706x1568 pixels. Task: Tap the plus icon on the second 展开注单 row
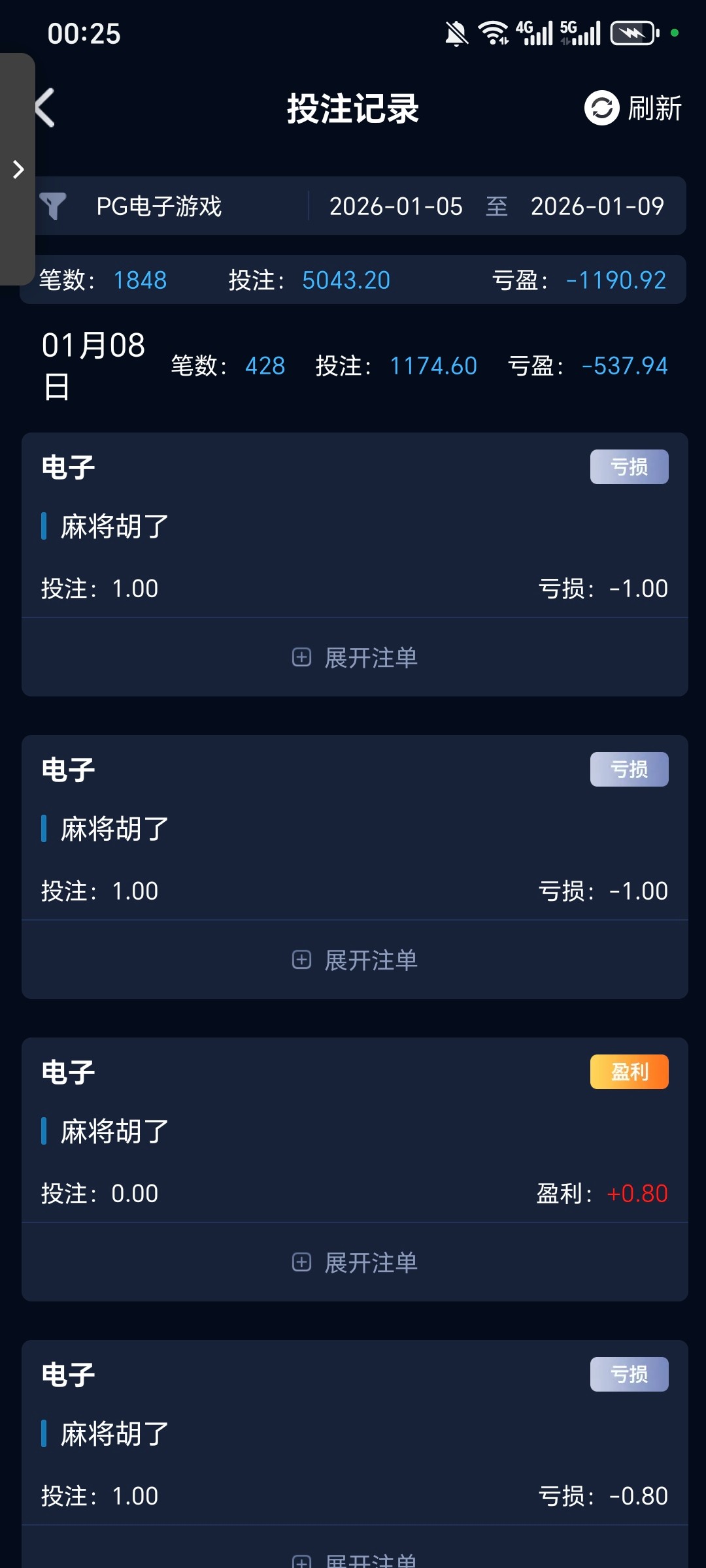[302, 960]
